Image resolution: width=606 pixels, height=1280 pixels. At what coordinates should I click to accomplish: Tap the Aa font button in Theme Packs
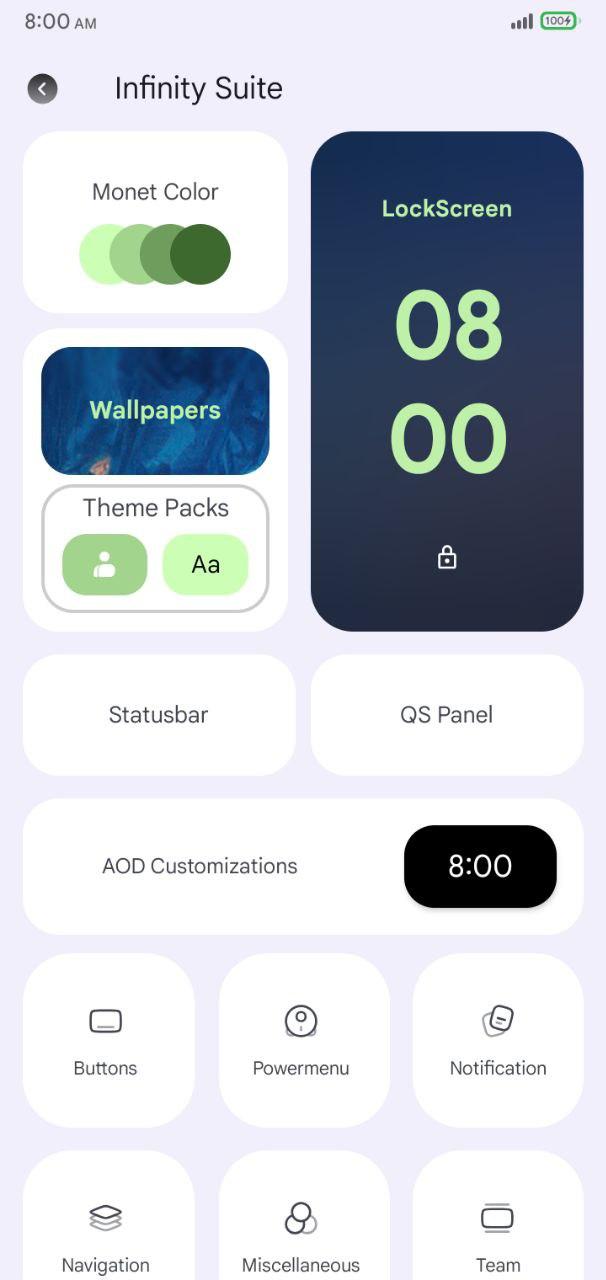pyautogui.click(x=205, y=564)
